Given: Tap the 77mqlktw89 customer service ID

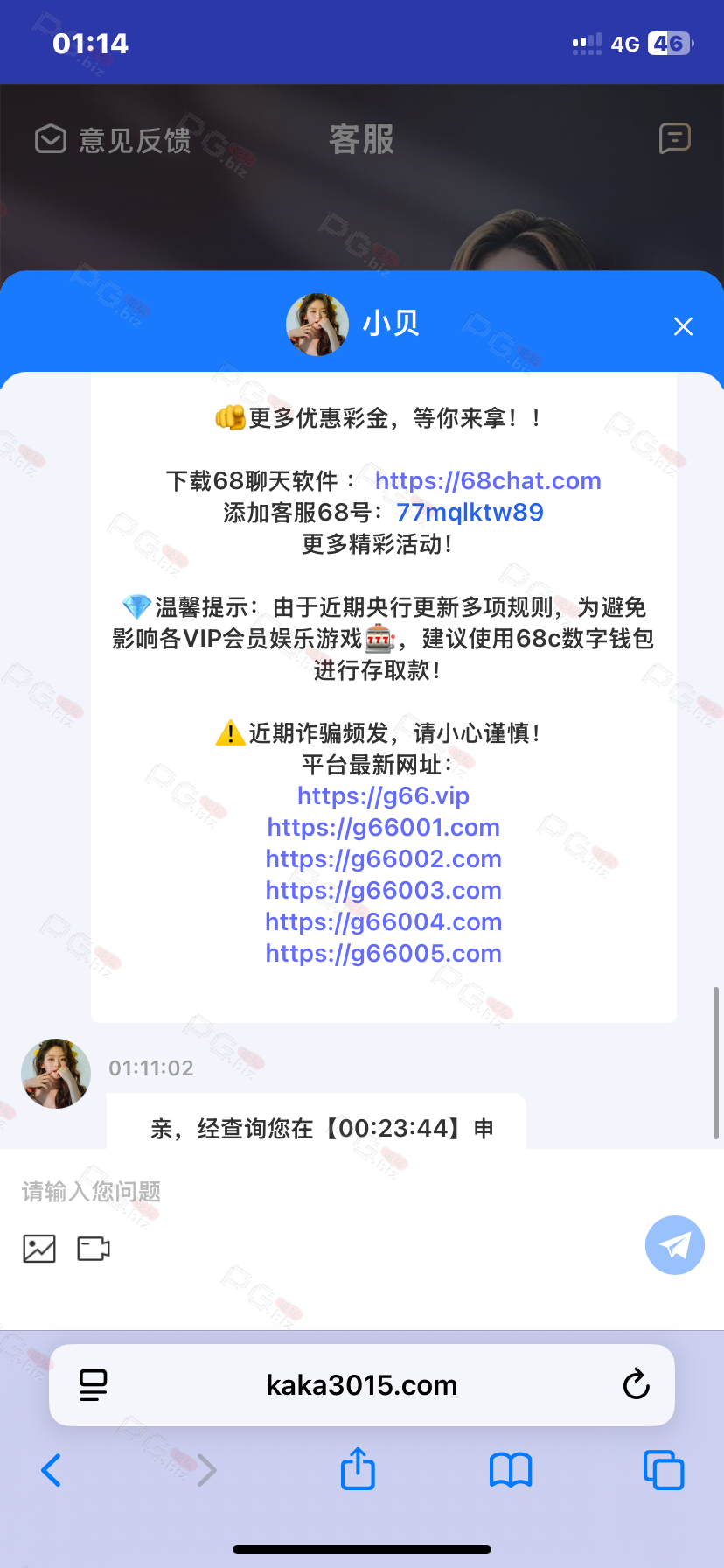Looking at the screenshot, I should pos(470,512).
